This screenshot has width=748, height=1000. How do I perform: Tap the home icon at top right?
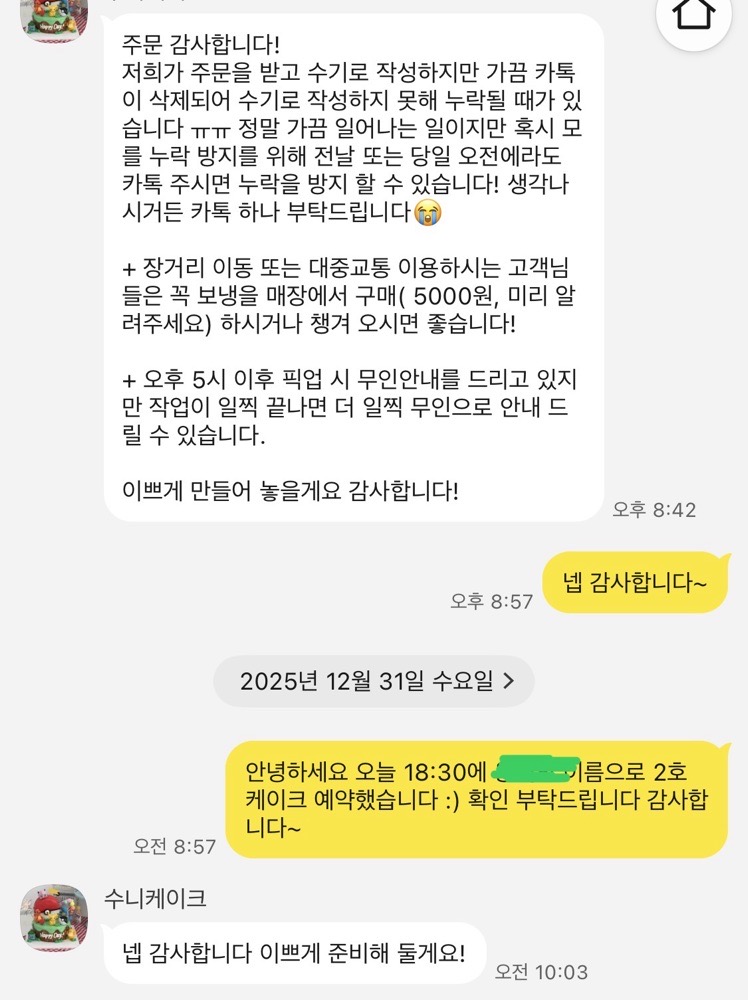pyautogui.click(x=693, y=13)
